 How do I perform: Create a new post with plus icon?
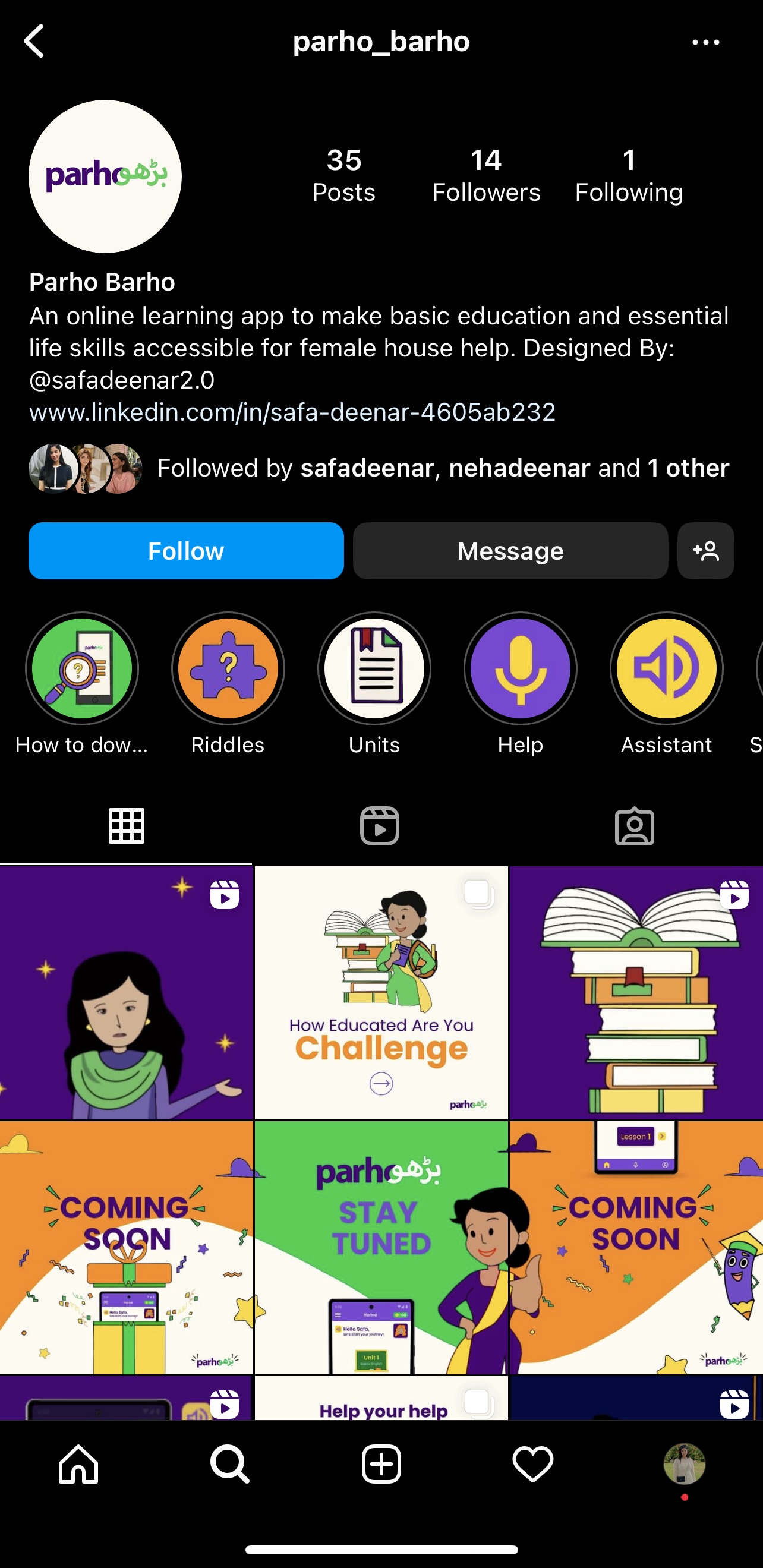(x=381, y=1464)
